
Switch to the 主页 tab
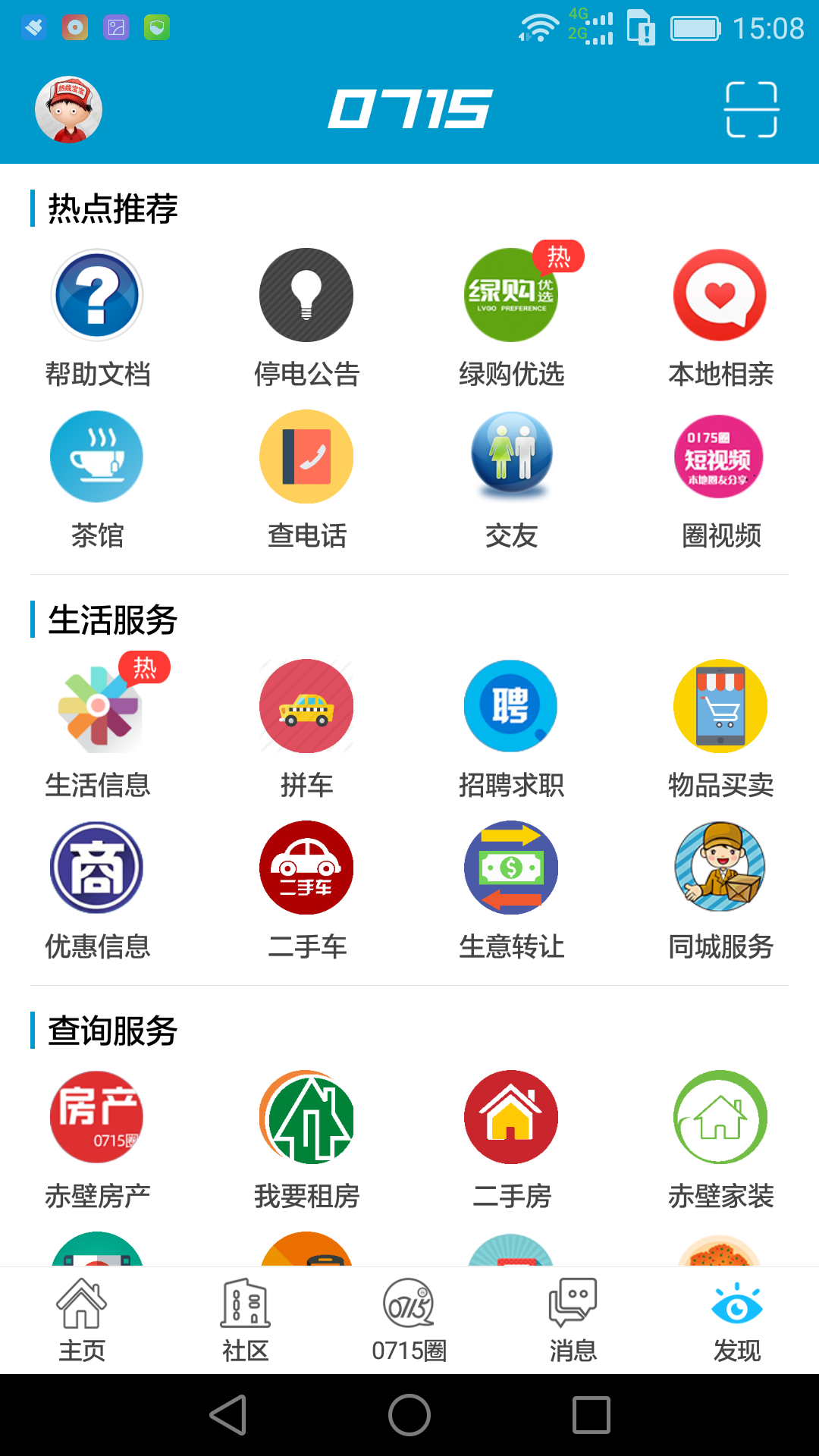click(82, 1319)
